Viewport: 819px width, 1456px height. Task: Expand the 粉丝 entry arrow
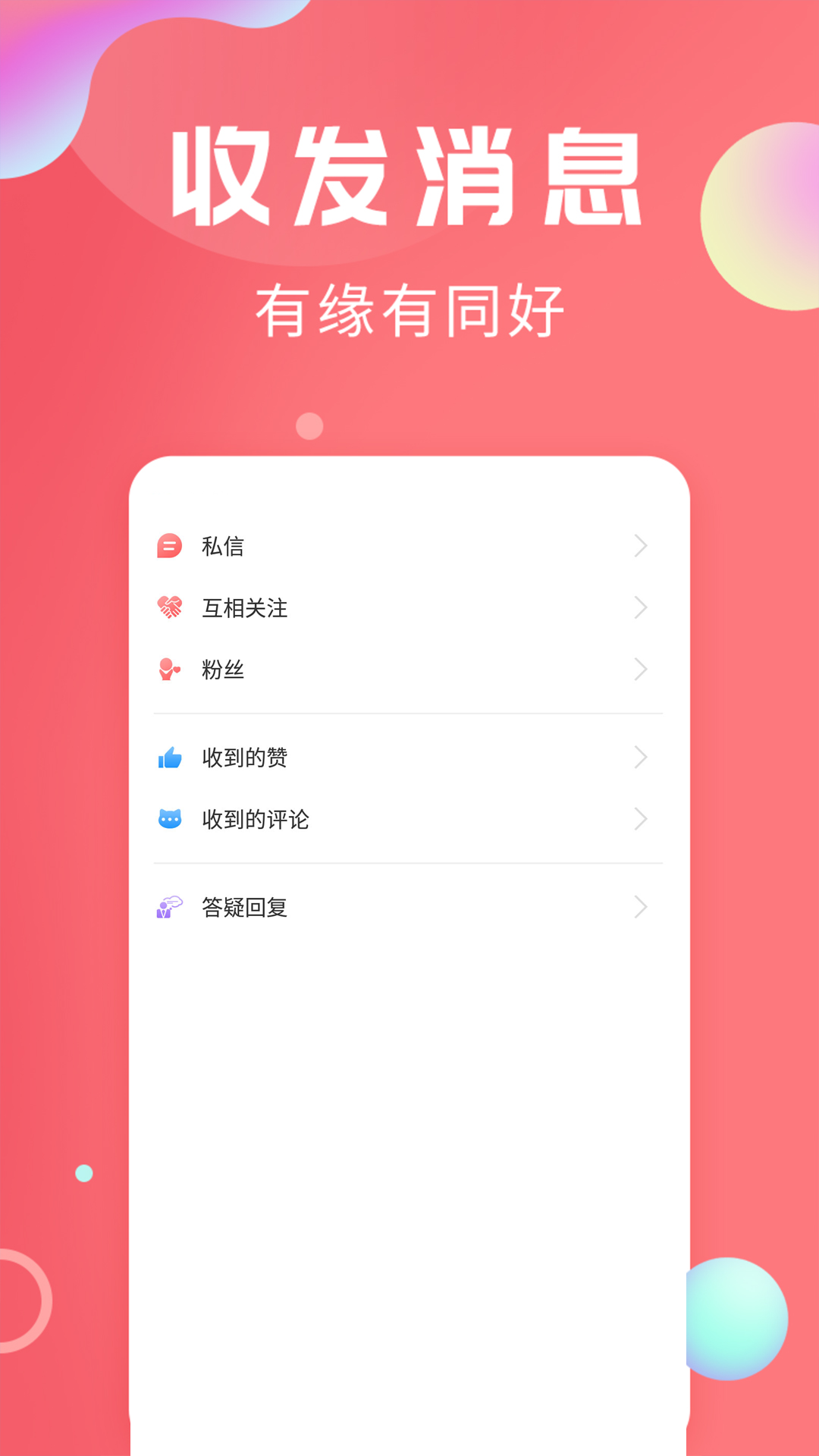point(641,669)
